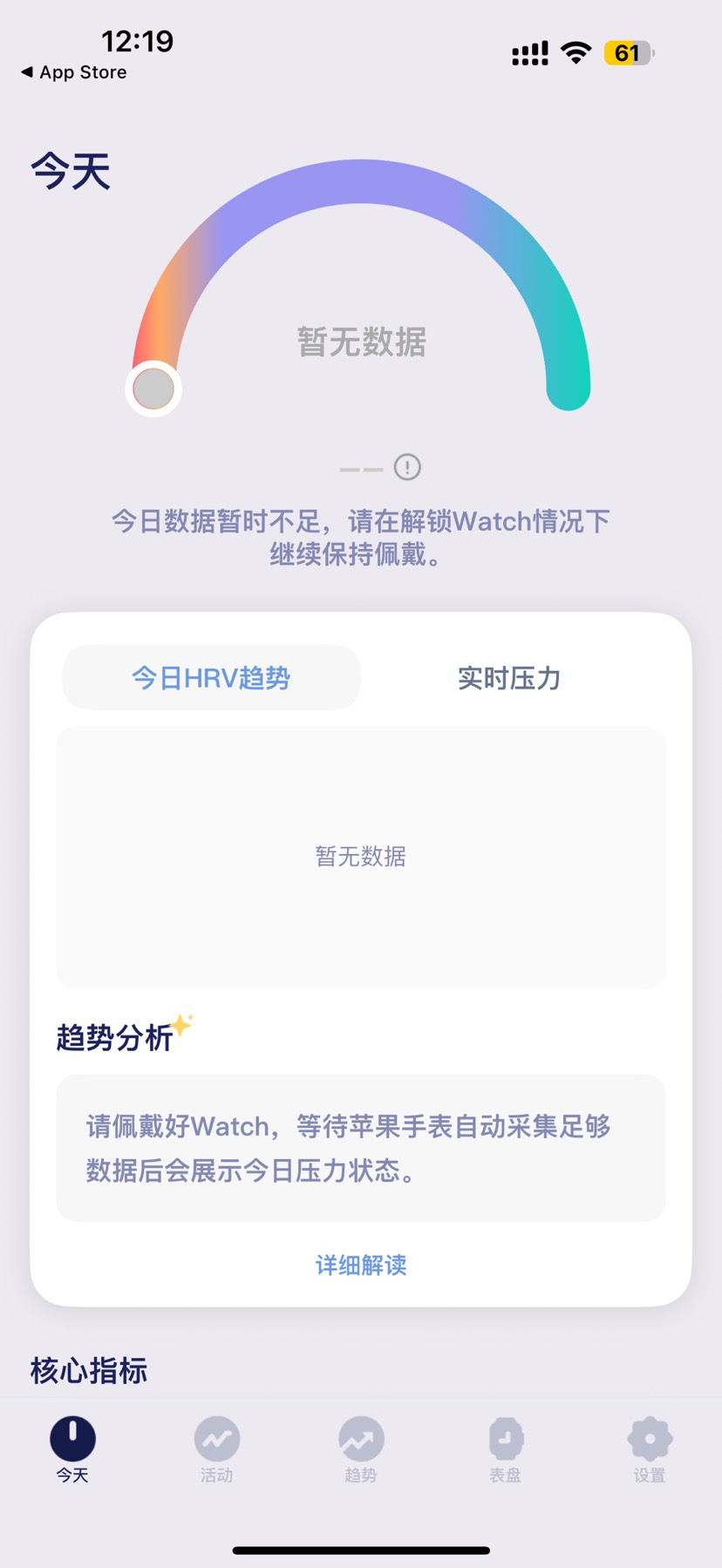The width and height of the screenshot is (722, 1568).
Task: Switch to the 实时压力 tab
Action: click(509, 677)
